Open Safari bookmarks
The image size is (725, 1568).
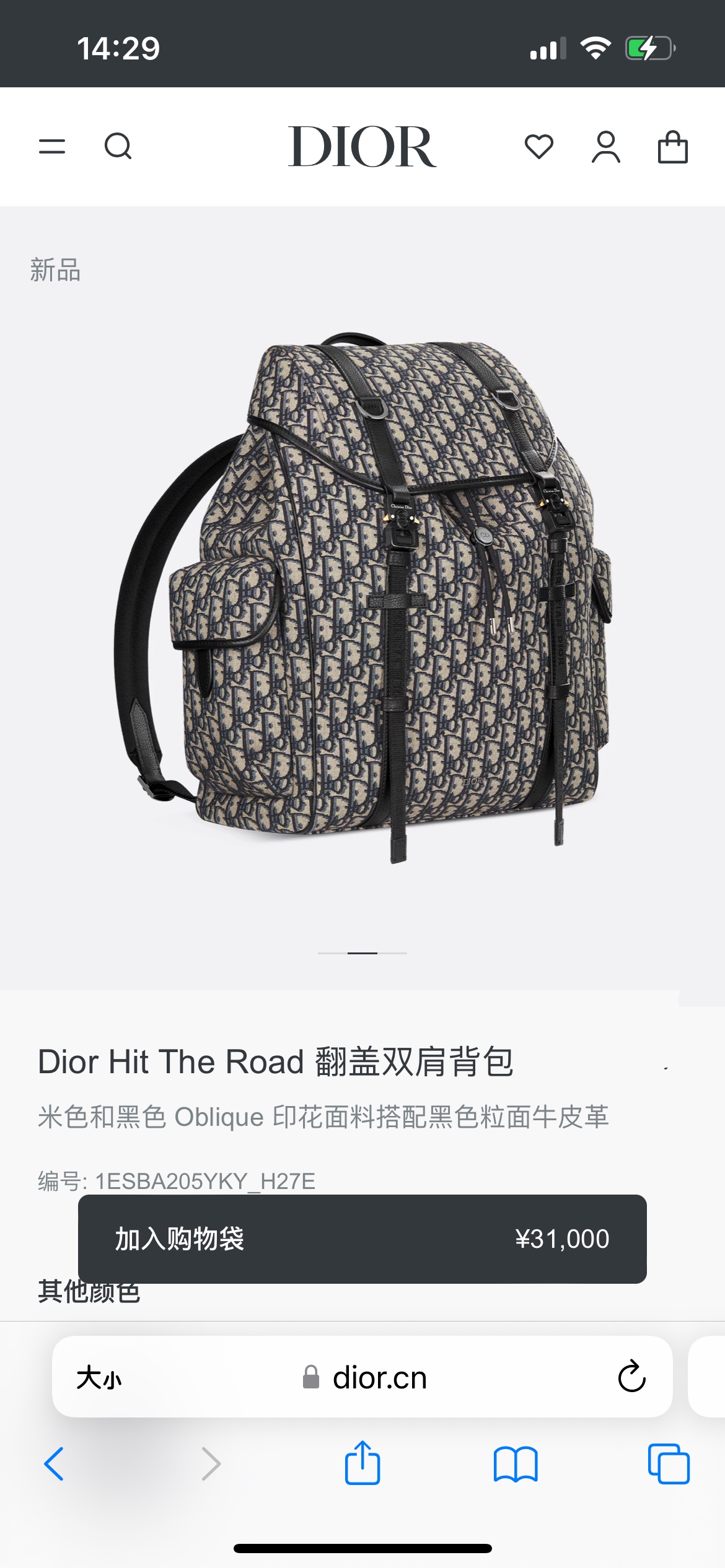point(516,1464)
